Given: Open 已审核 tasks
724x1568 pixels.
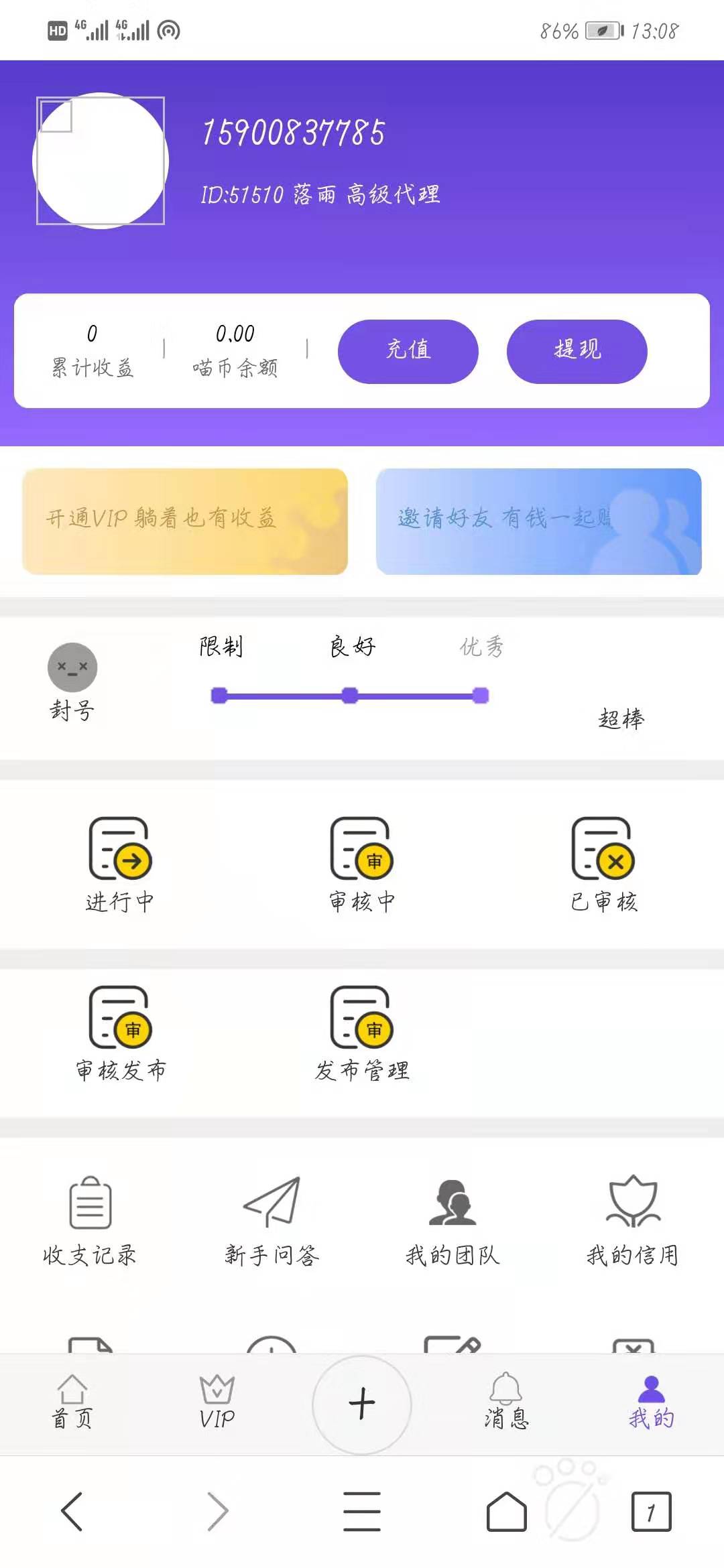Looking at the screenshot, I should [603, 864].
